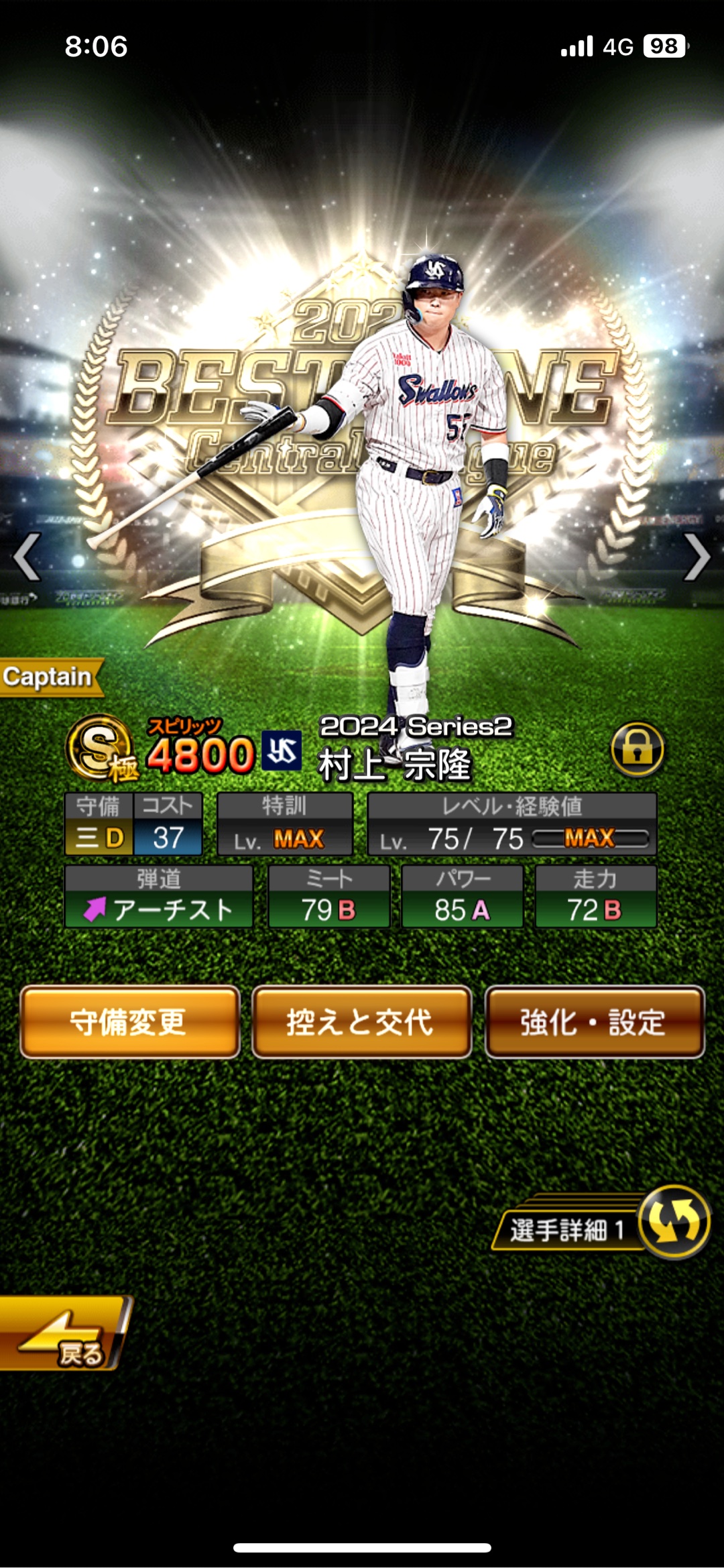Open 強化・設定 options
This screenshot has width=724, height=1568.
[594, 1021]
